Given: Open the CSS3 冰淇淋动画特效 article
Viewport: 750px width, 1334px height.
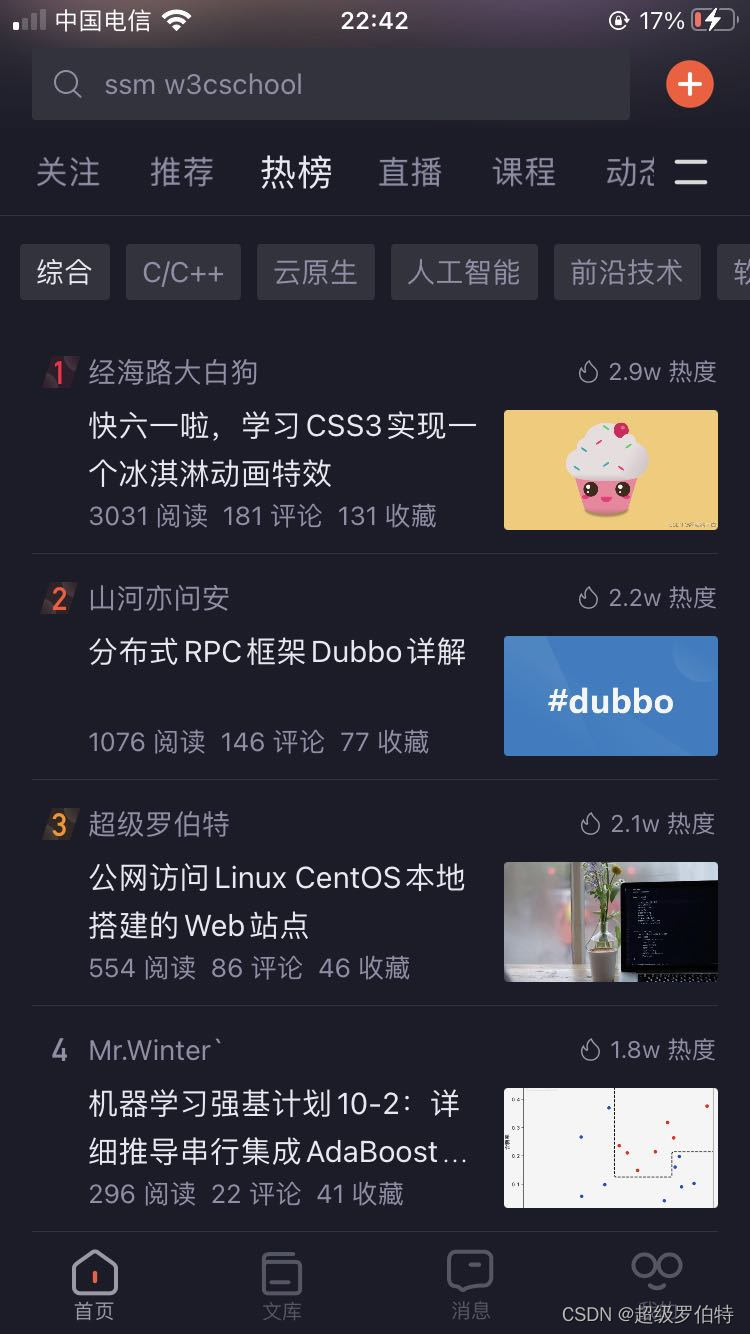Looking at the screenshot, I should pyautogui.click(x=283, y=450).
